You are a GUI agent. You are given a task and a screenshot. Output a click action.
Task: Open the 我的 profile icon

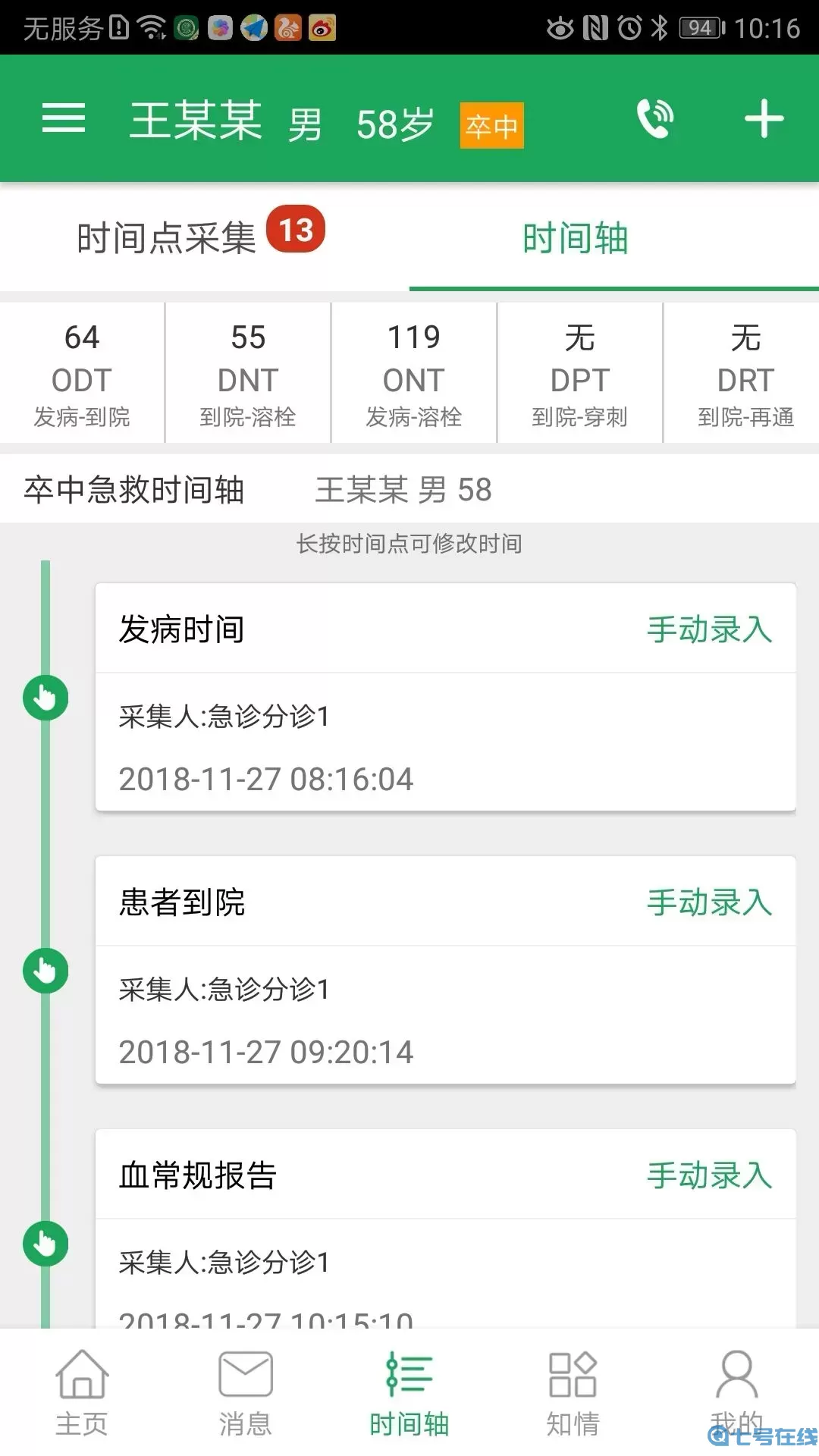coord(736,1395)
